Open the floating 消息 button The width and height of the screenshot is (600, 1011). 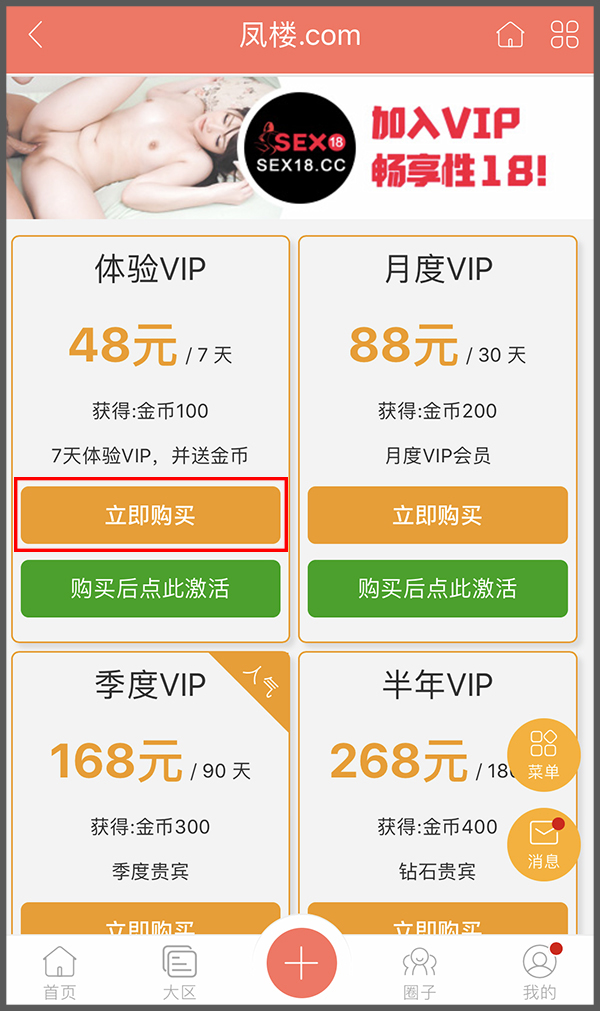(x=543, y=844)
